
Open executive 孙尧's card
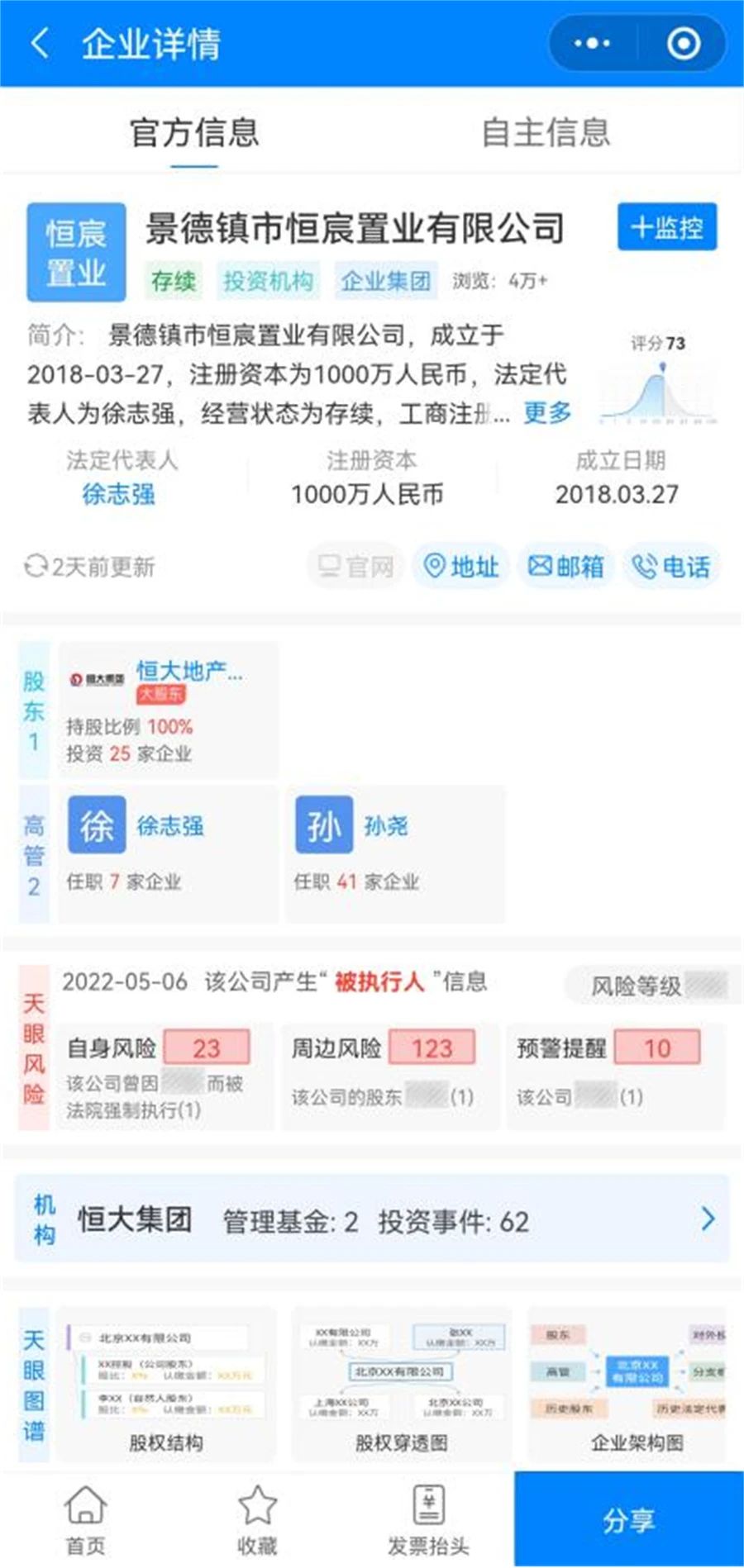point(395,853)
